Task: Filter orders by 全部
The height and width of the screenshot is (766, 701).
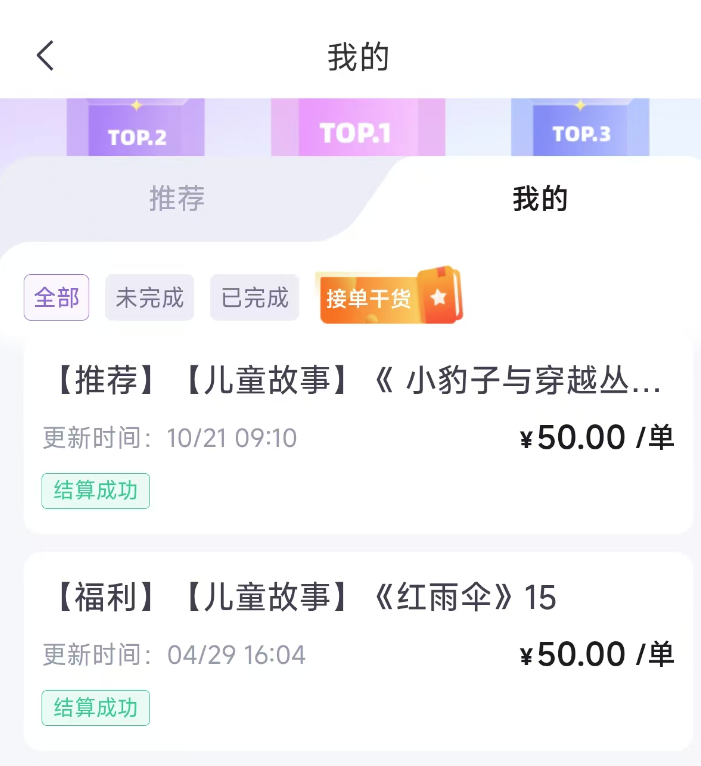Action: click(57, 298)
